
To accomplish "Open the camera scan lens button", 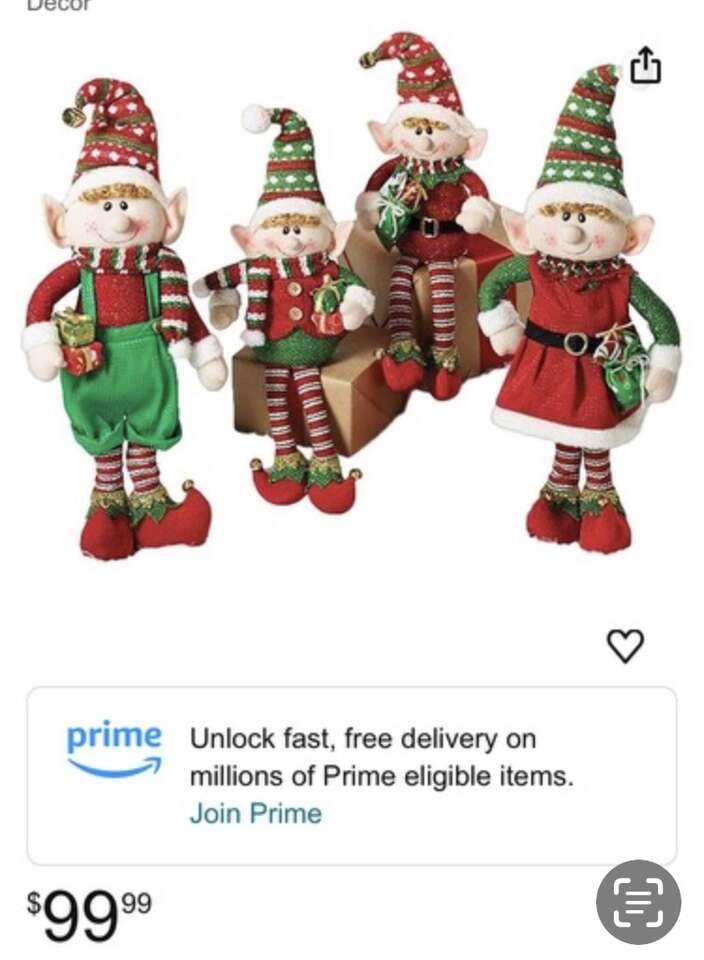I will coord(638,902).
